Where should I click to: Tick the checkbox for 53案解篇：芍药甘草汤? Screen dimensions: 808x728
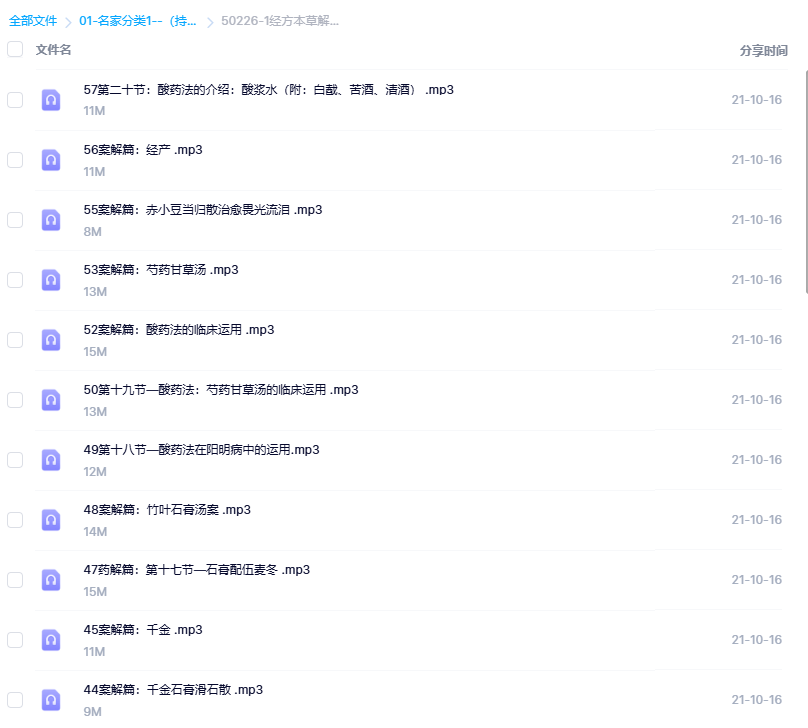pos(15,280)
